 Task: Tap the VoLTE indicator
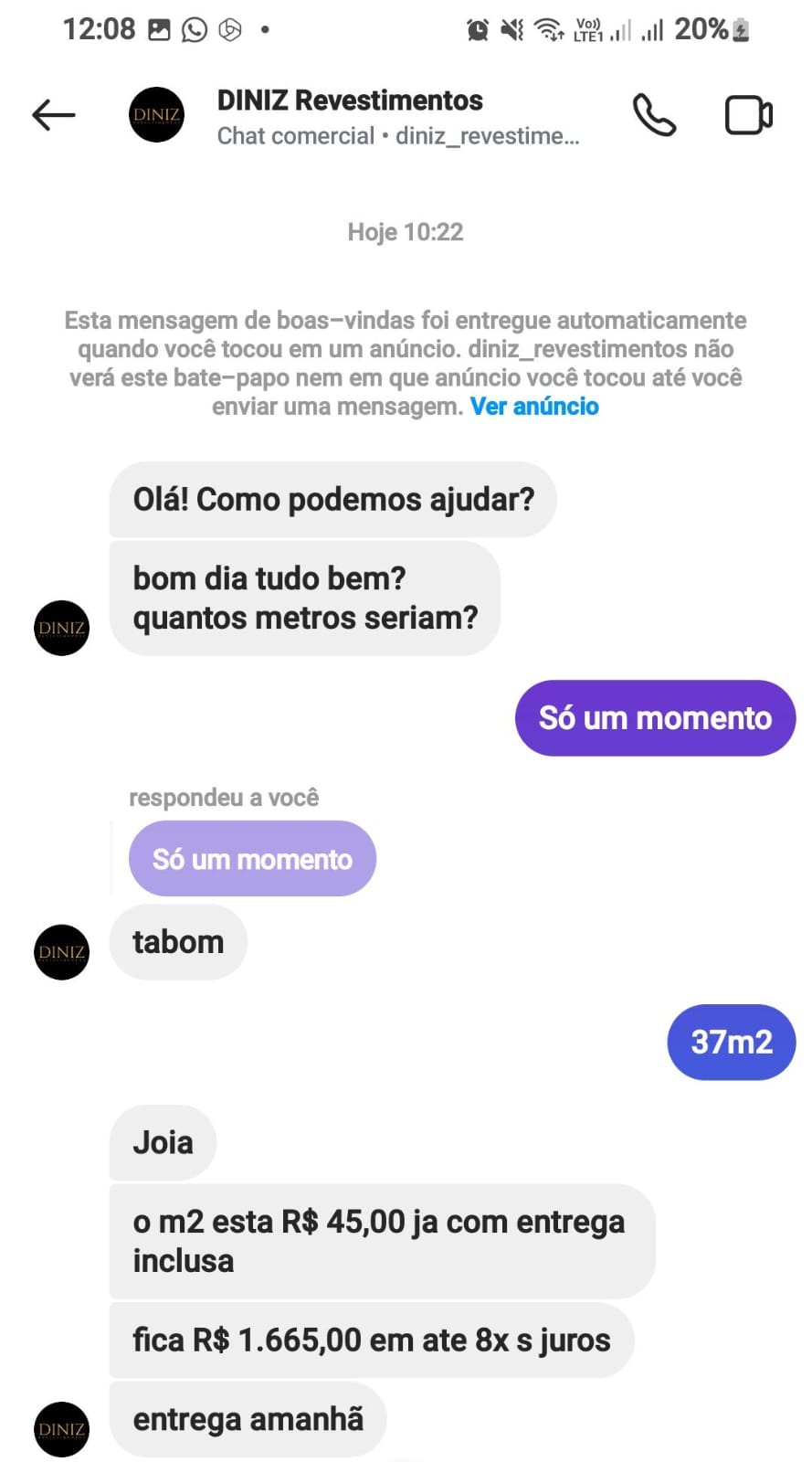[587, 28]
